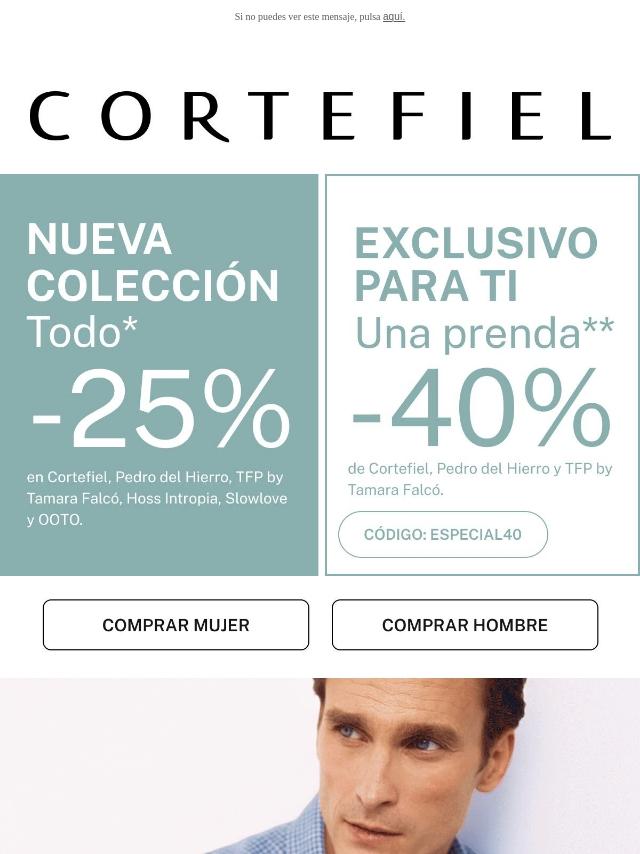Shop men's items with COMPRAR HOMBRE

tap(465, 625)
